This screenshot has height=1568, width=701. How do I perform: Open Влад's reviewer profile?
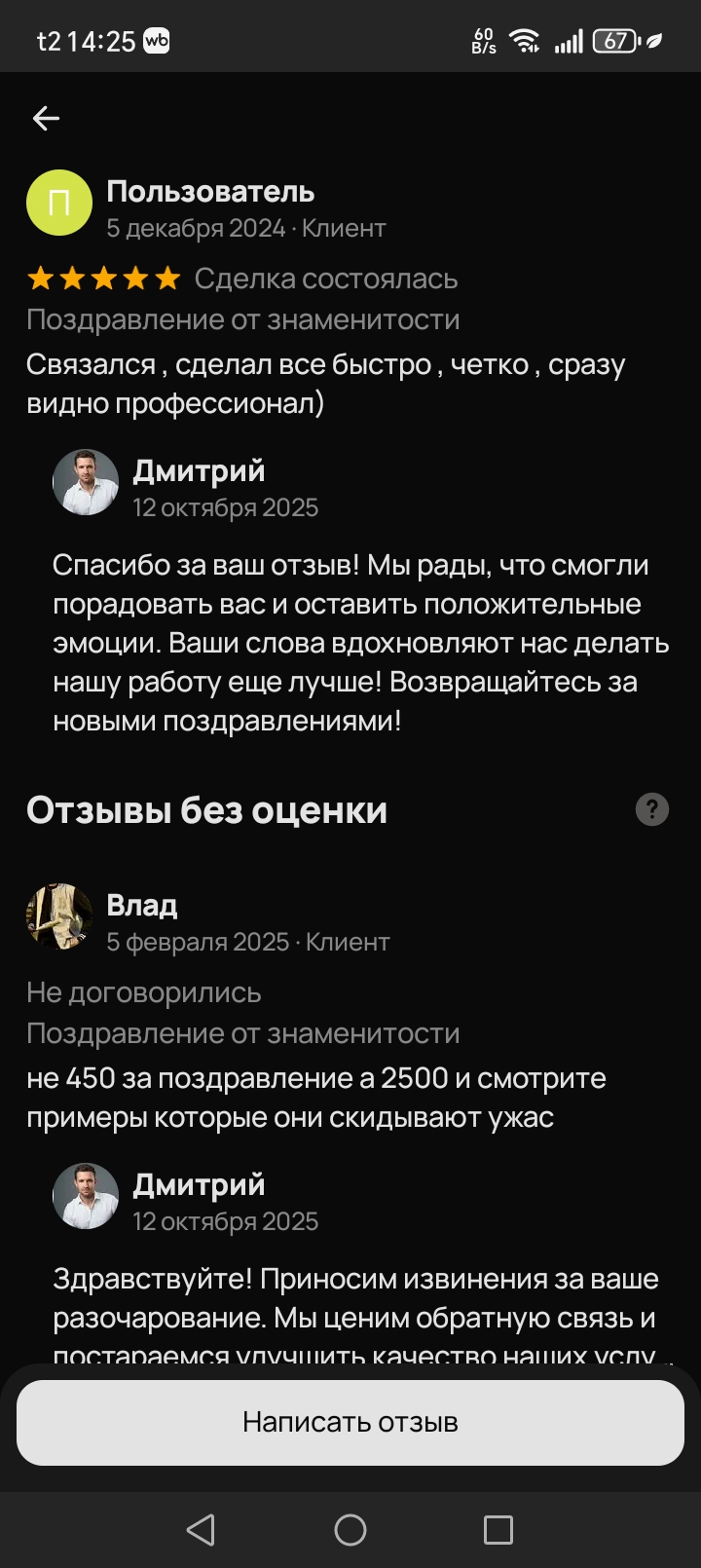click(x=59, y=916)
